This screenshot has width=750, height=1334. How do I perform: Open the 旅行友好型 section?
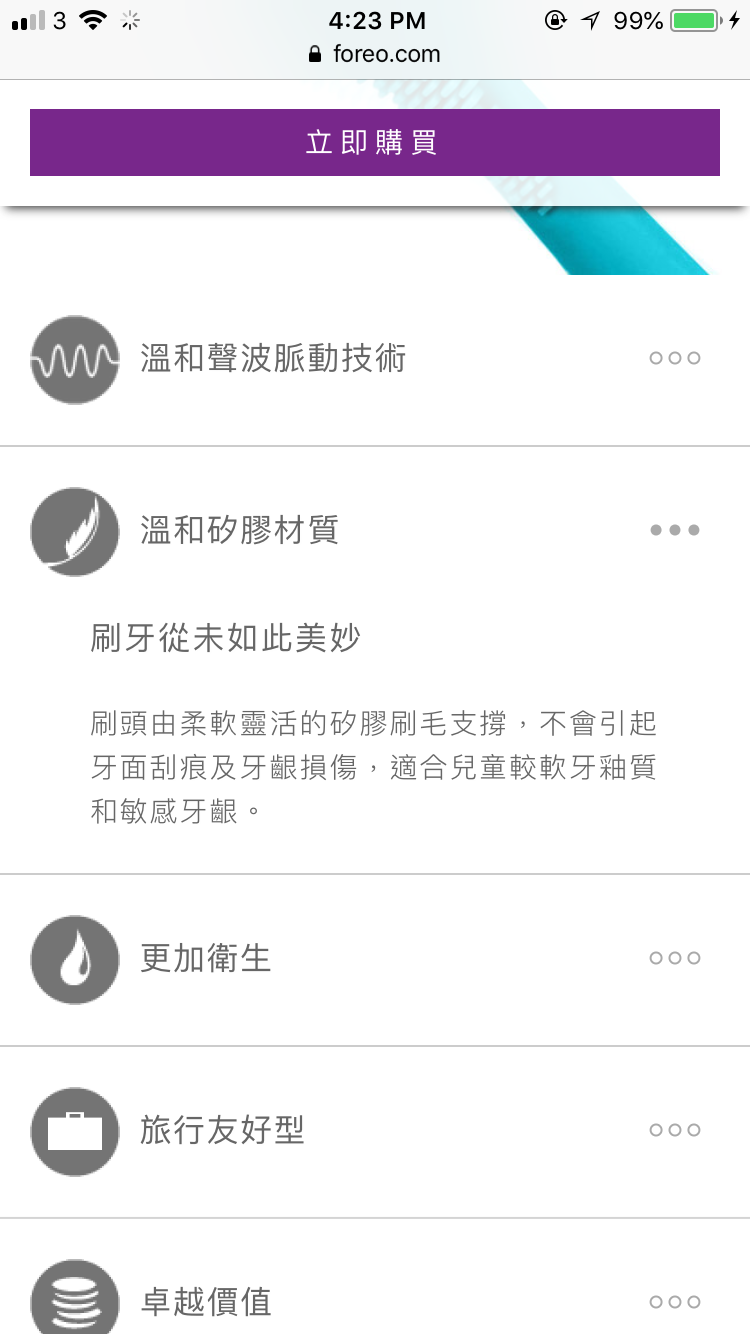(375, 1131)
